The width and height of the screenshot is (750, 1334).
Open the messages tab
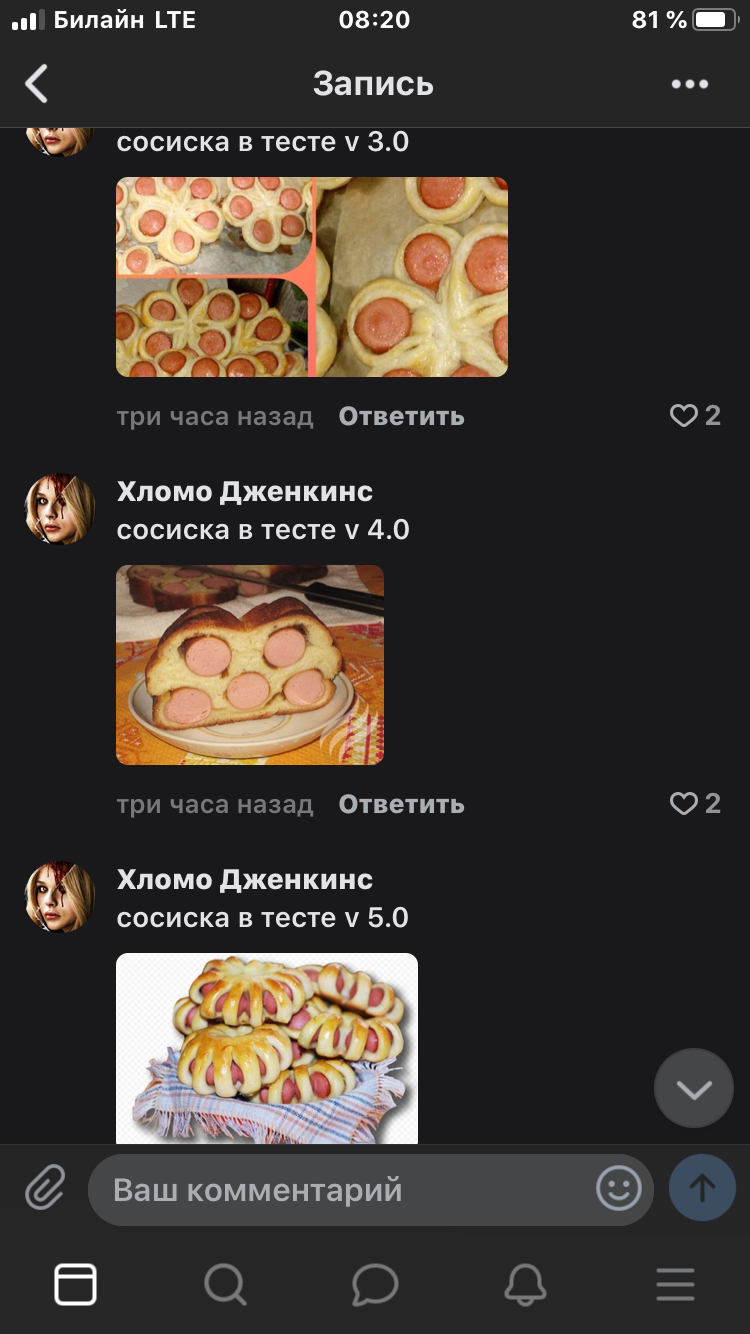375,1284
